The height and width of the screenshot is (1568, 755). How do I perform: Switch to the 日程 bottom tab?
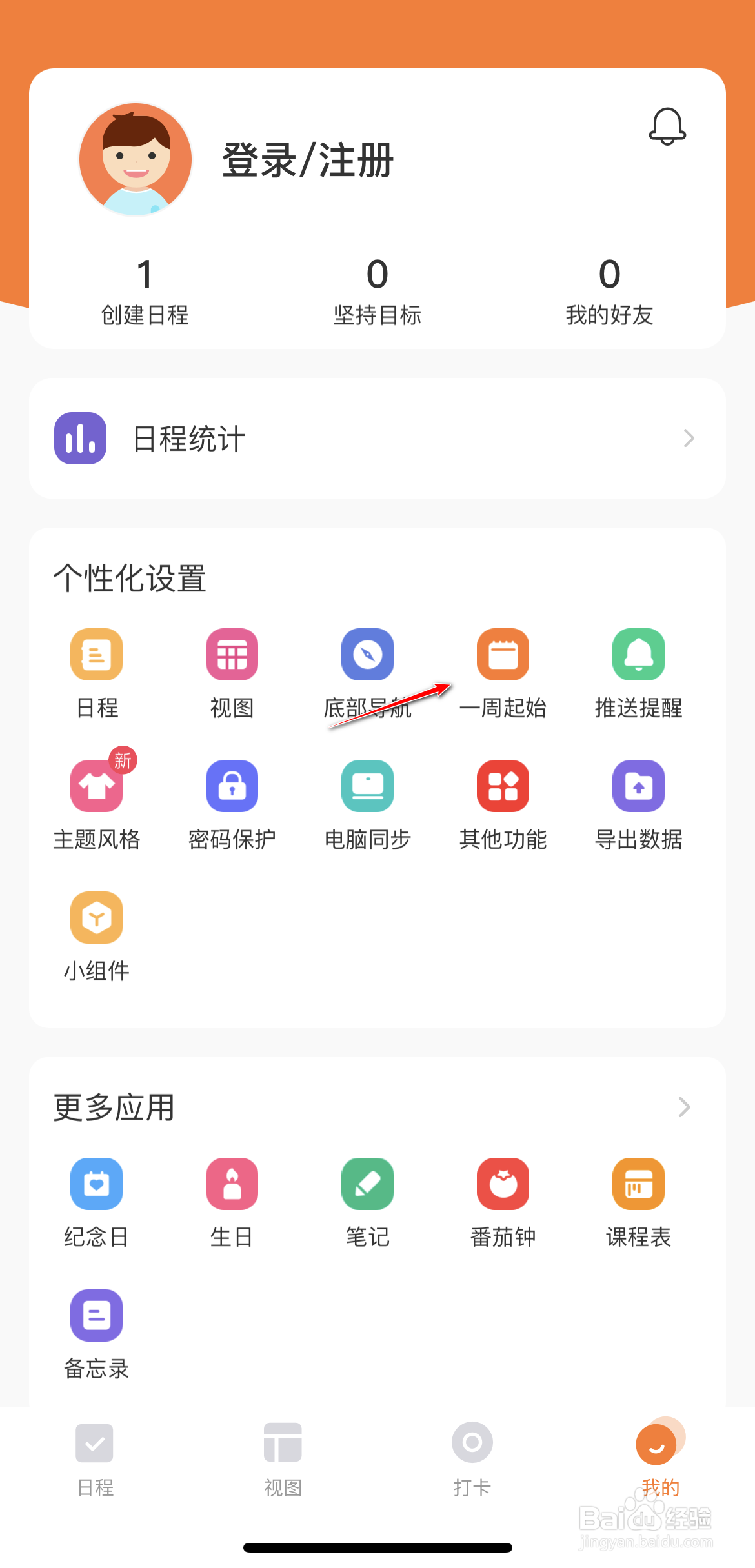point(95,1460)
